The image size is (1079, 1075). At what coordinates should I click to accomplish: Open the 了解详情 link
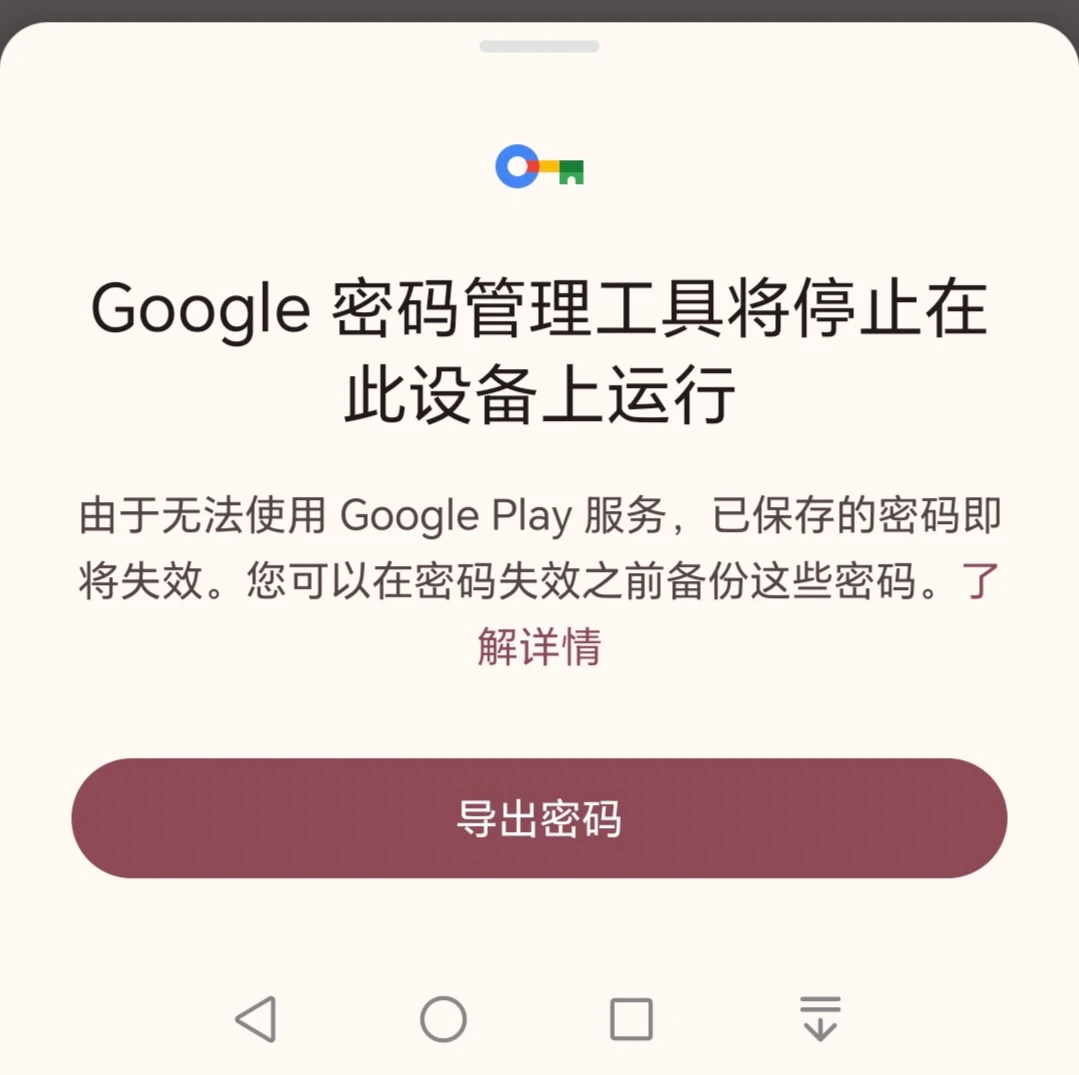click(539, 647)
